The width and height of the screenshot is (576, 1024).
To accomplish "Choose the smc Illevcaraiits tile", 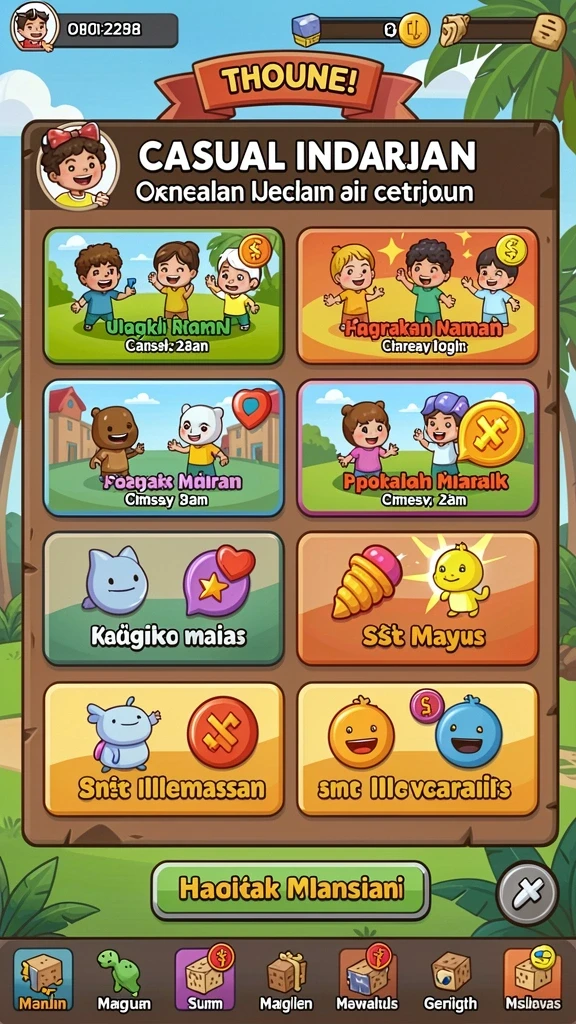I will coord(418,749).
